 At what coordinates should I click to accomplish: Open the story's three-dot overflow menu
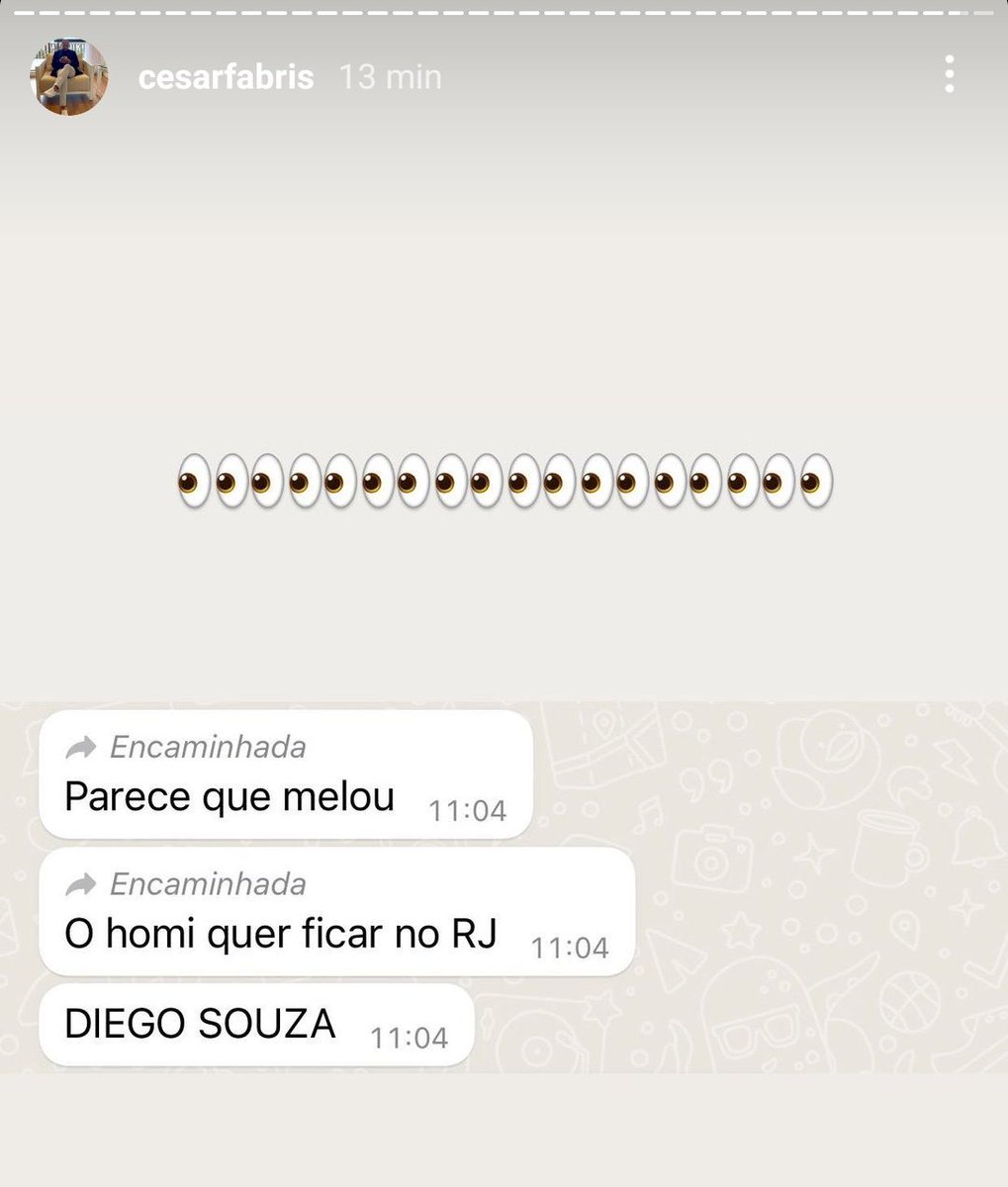click(949, 75)
